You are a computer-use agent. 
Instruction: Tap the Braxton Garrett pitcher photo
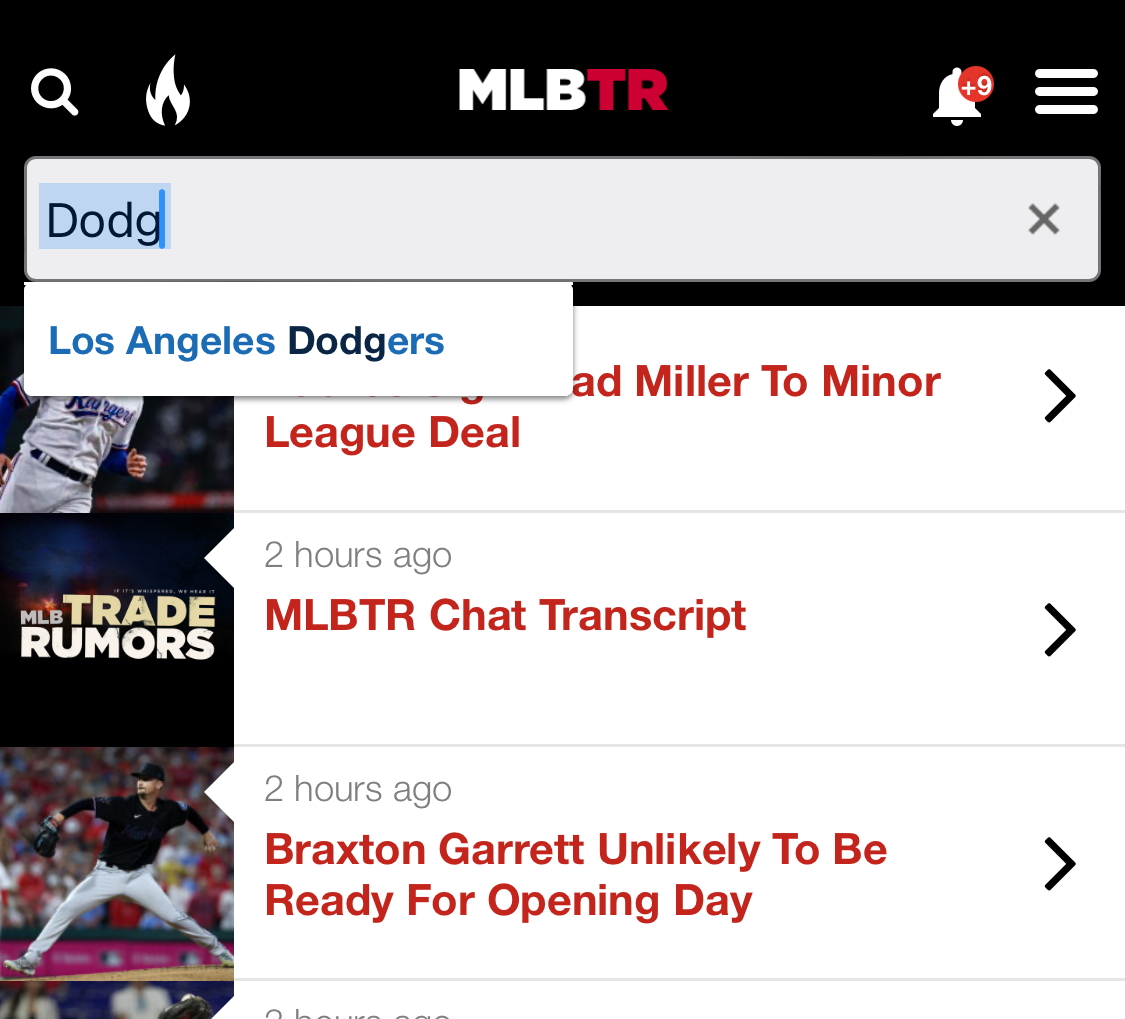[x=117, y=863]
